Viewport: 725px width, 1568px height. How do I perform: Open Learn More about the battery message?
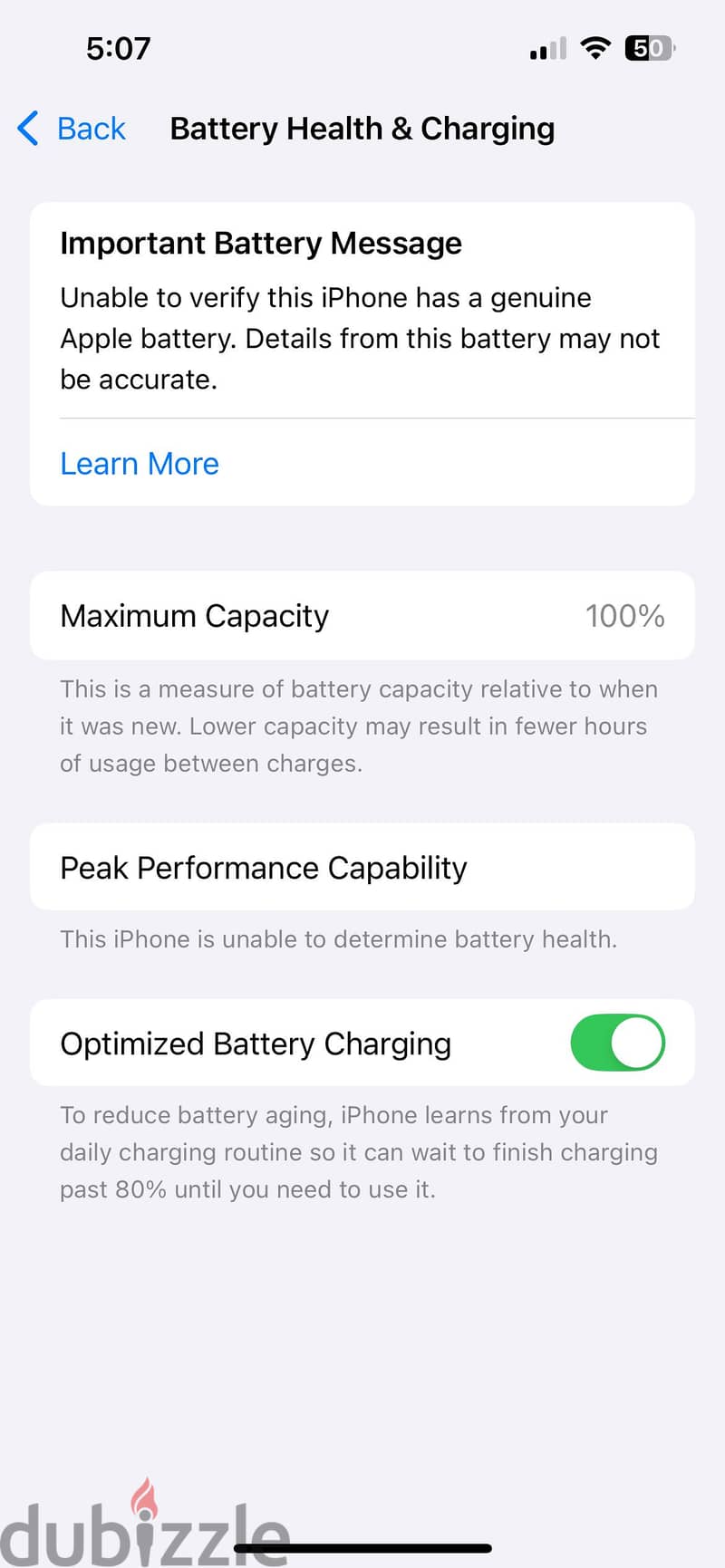[x=140, y=464]
